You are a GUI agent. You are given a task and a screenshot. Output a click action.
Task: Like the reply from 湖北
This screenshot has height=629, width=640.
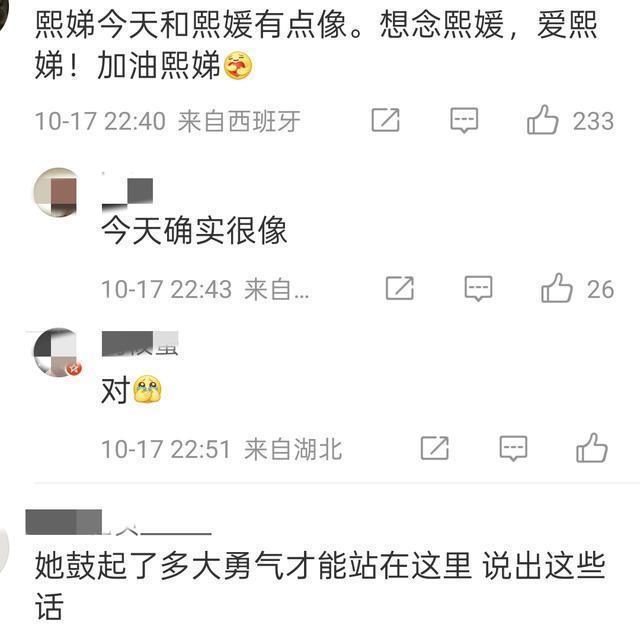[x=592, y=448]
